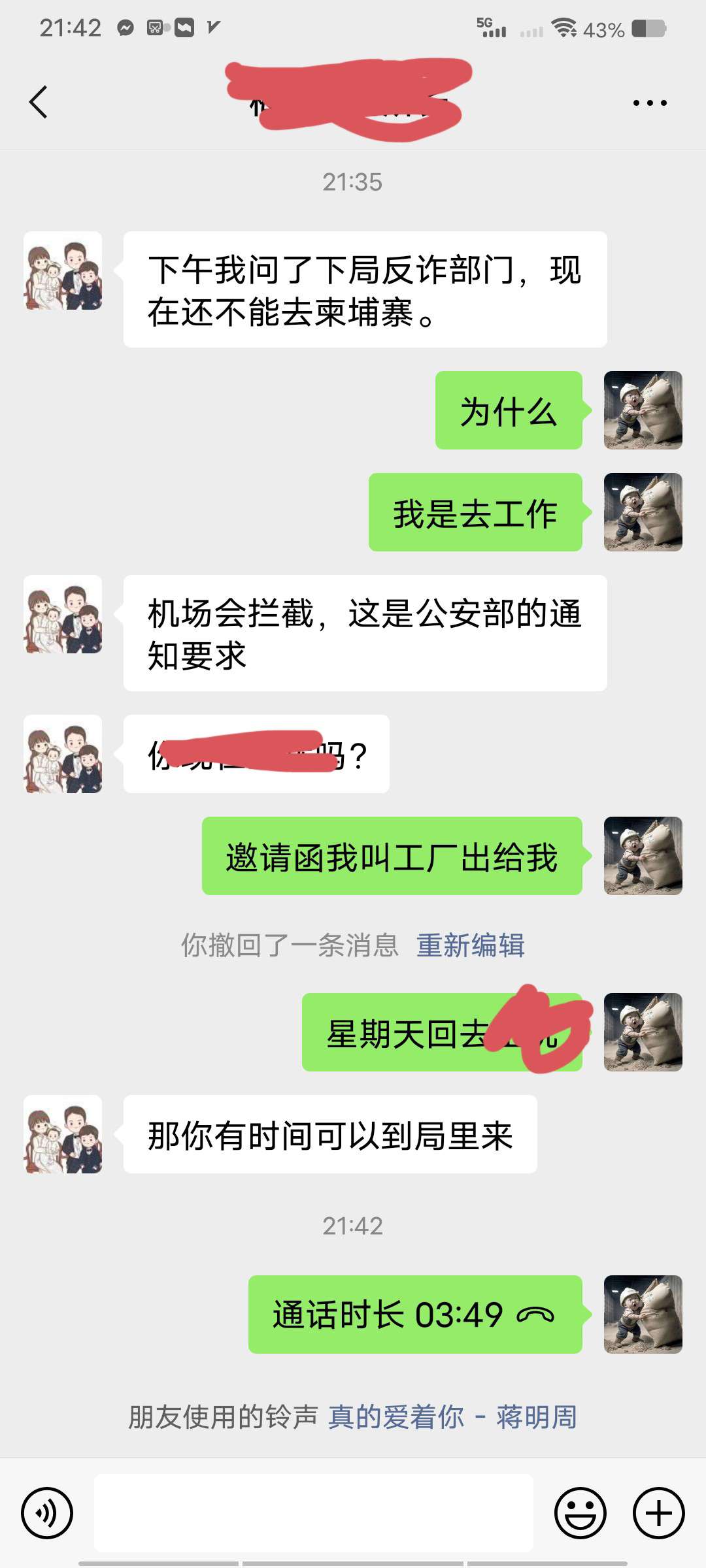The height and width of the screenshot is (1568, 706).
Task: Open the ringtone link 真的爱着你 - 蒋明周
Action: (452, 1417)
